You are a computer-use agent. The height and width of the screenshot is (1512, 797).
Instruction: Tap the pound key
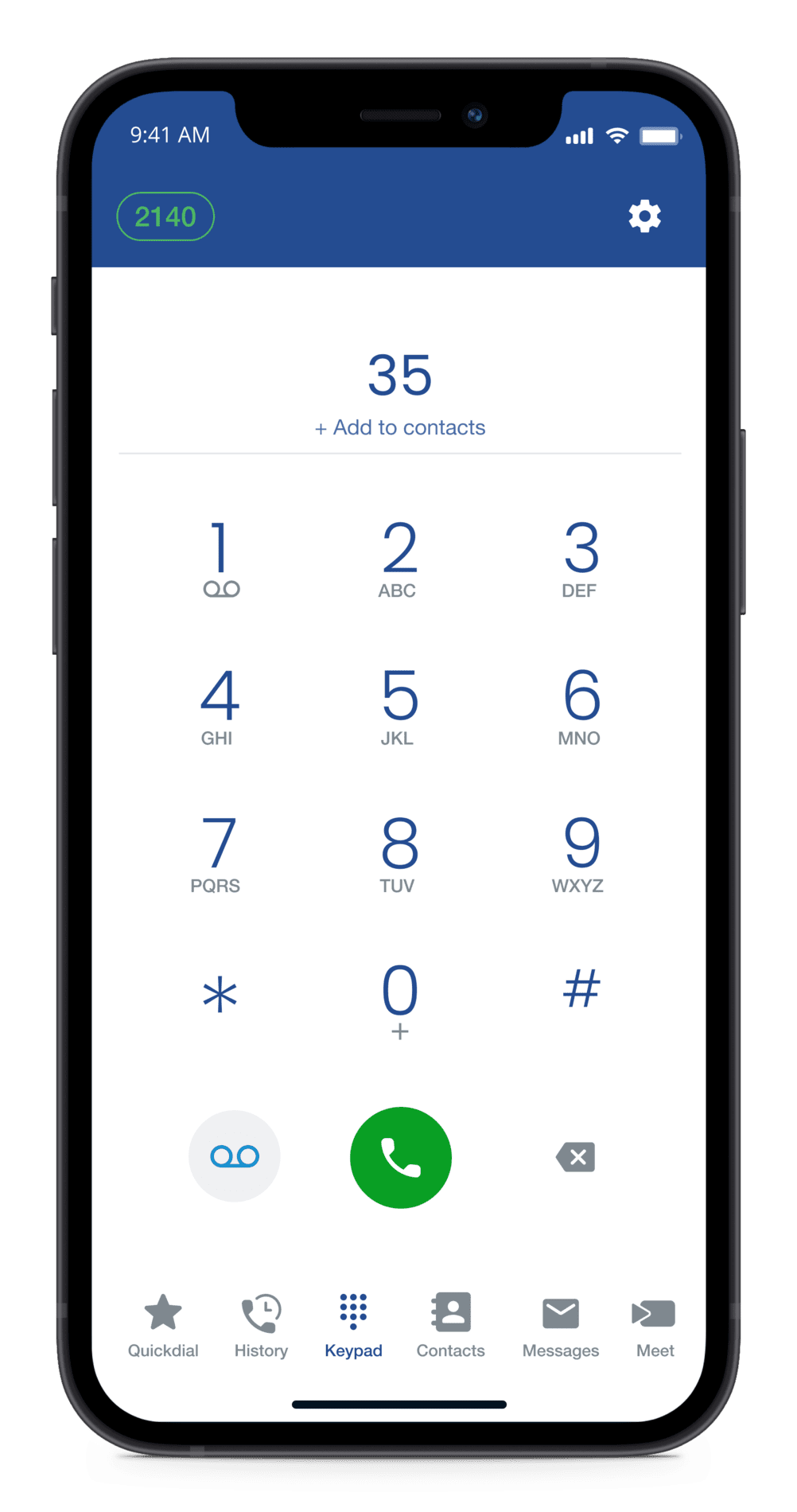[x=581, y=989]
